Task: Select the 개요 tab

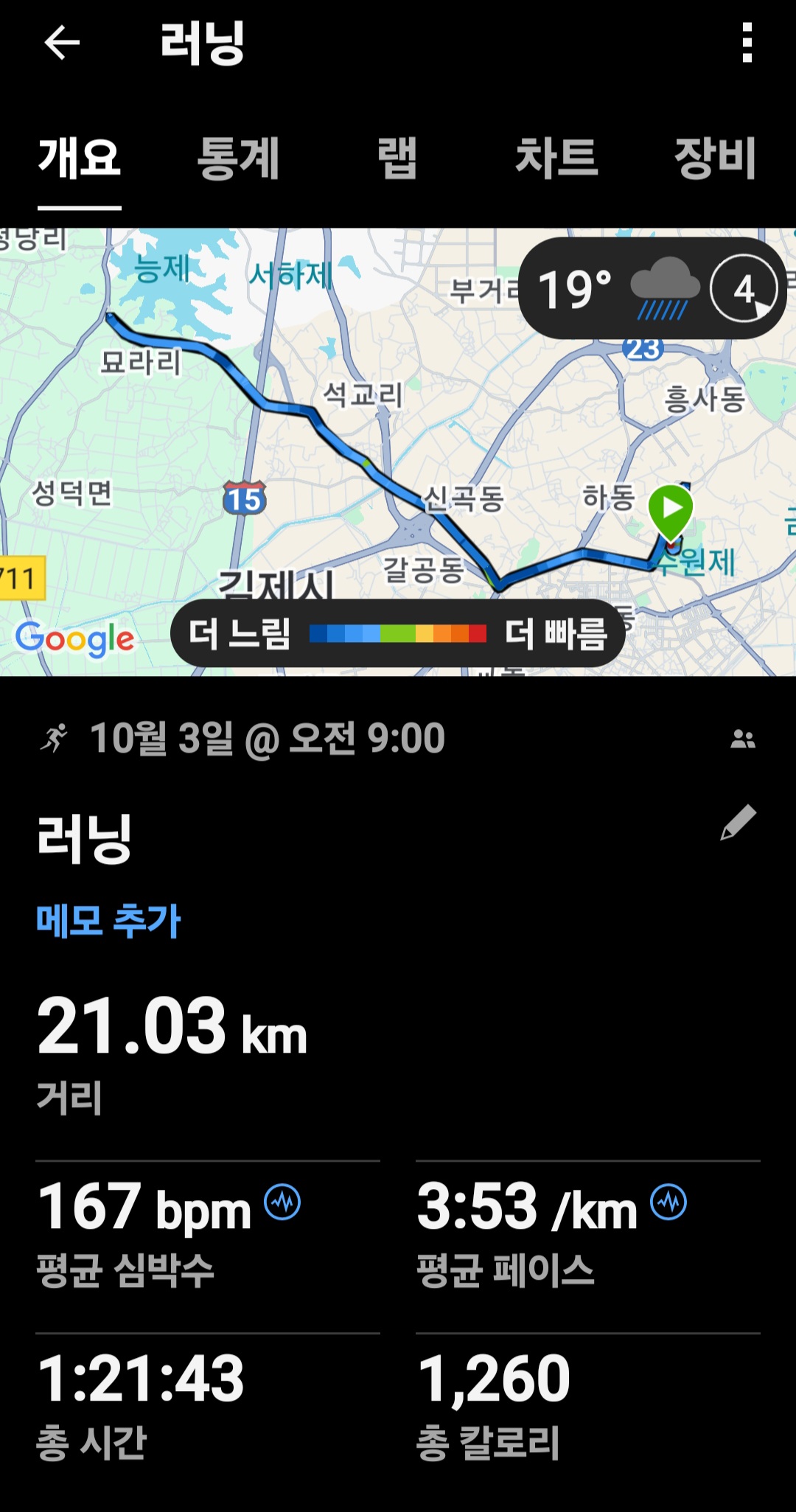Action: [x=80, y=158]
